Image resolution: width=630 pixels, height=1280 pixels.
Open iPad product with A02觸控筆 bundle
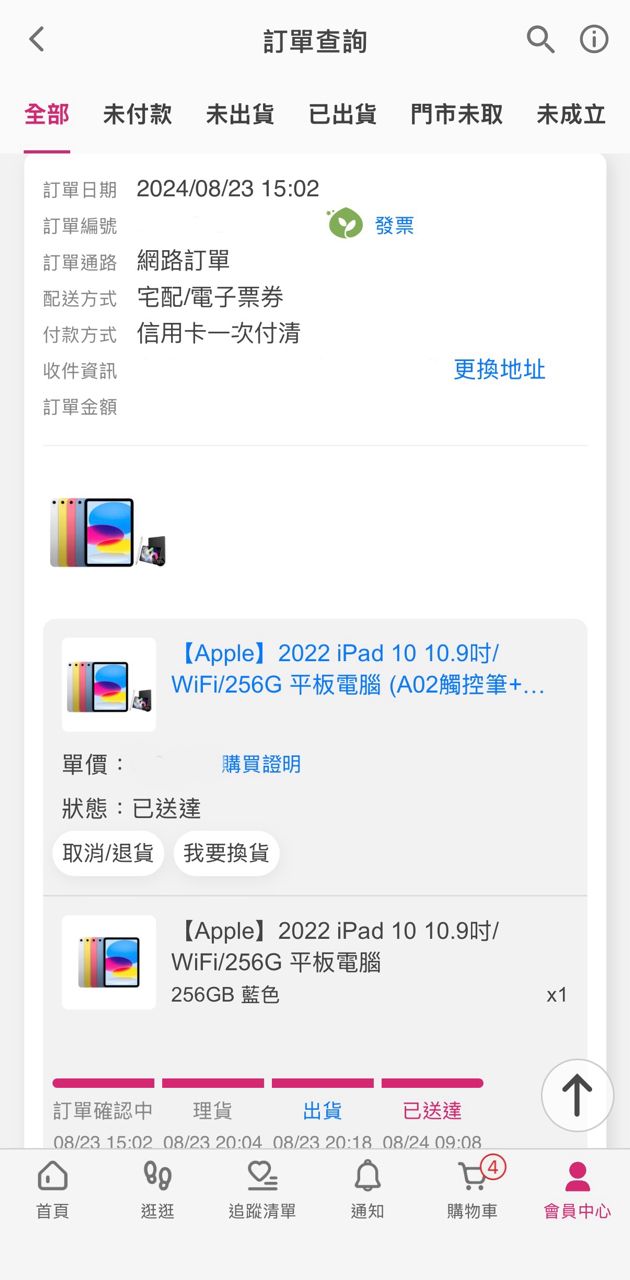pyautogui.click(x=358, y=669)
